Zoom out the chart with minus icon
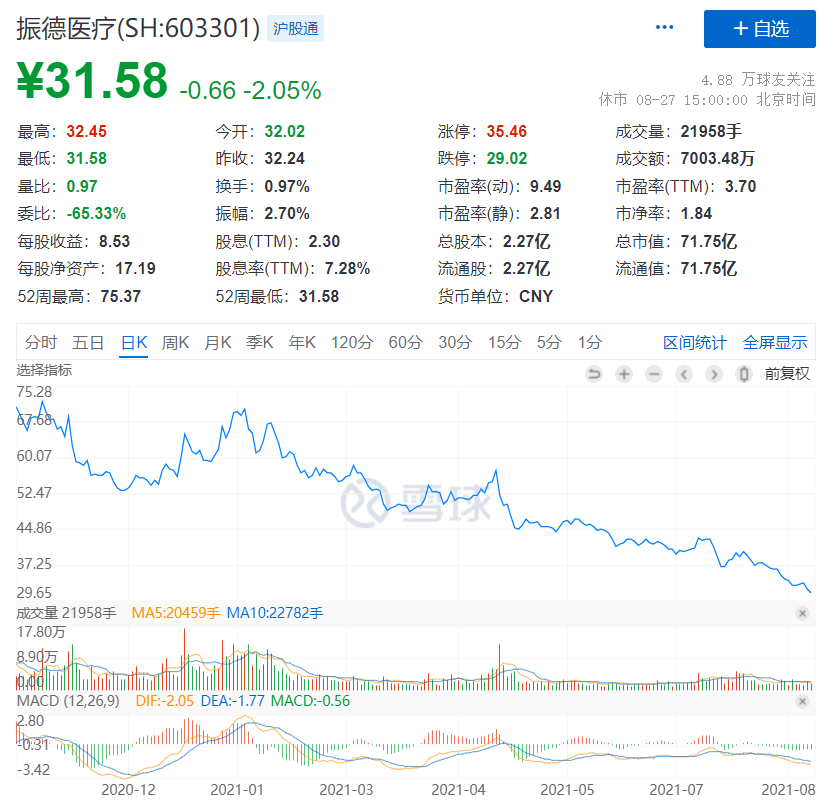This screenshot has height=802, width=833. [654, 374]
